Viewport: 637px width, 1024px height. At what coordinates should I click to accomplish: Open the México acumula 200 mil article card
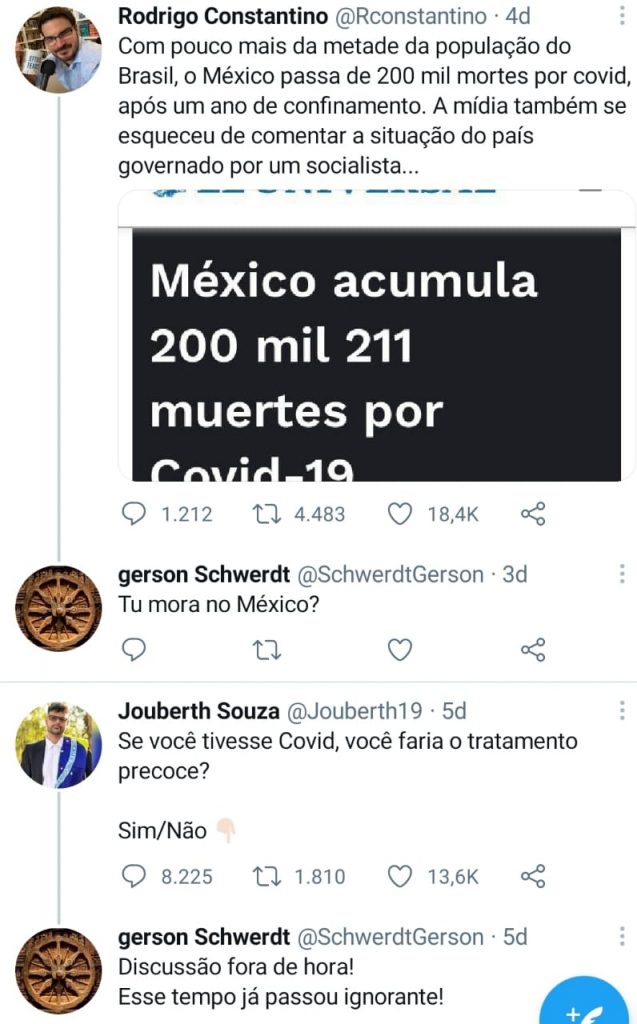click(376, 337)
